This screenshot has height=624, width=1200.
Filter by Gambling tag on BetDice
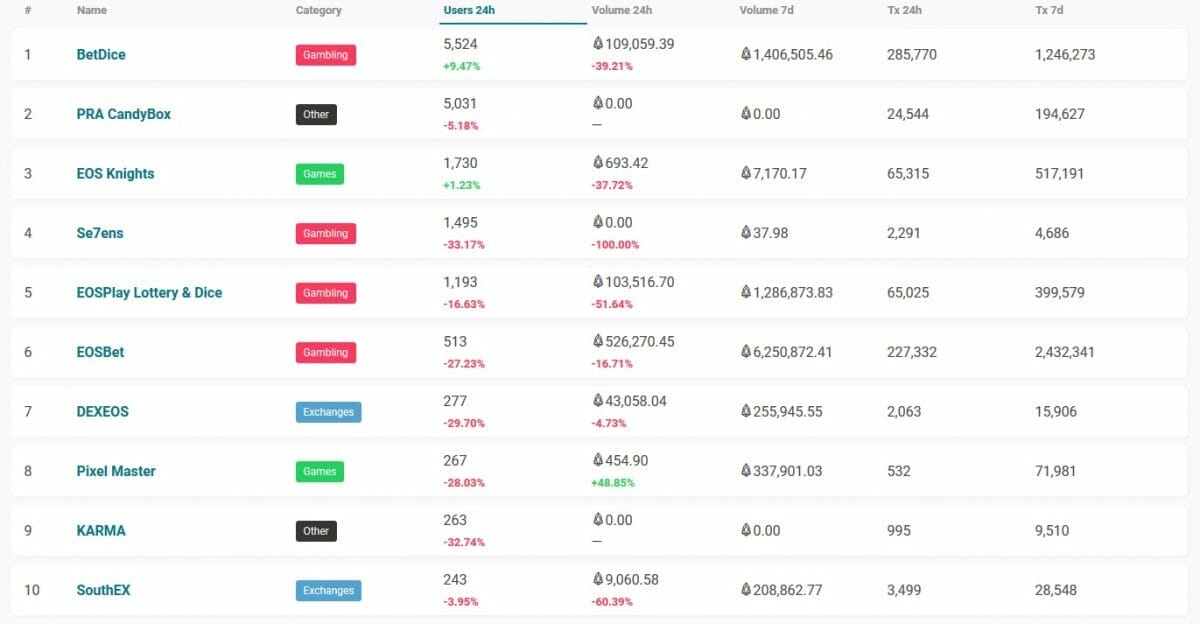pos(325,55)
